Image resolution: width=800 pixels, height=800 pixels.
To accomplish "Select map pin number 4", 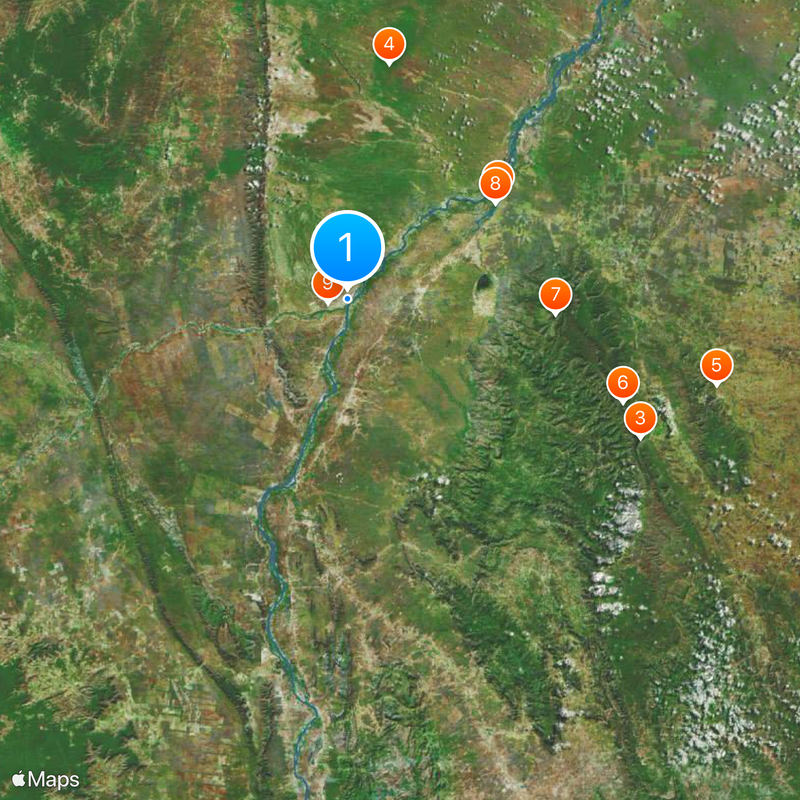I will (x=389, y=45).
